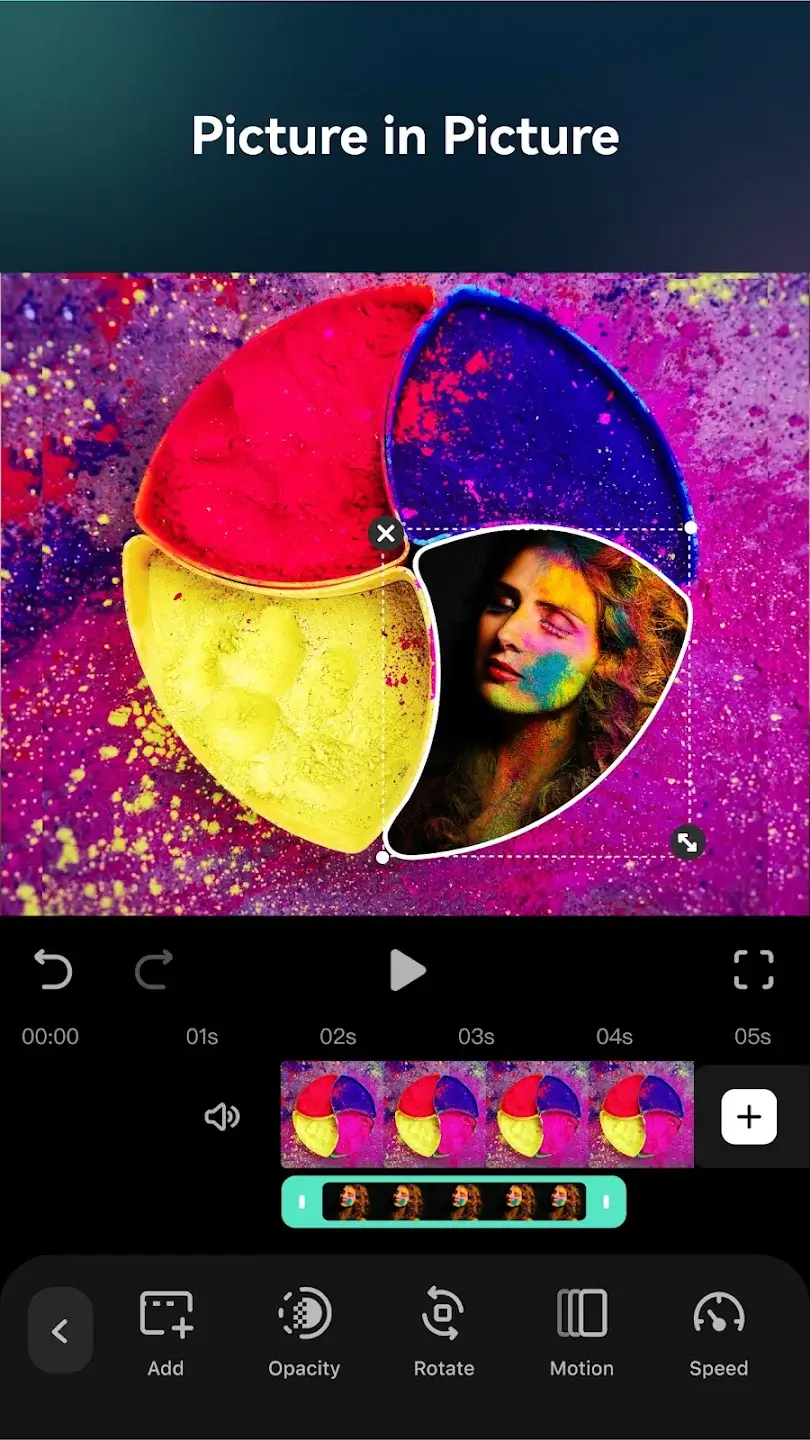Tap the redo arrow
The width and height of the screenshot is (810, 1440).
pyautogui.click(x=153, y=969)
